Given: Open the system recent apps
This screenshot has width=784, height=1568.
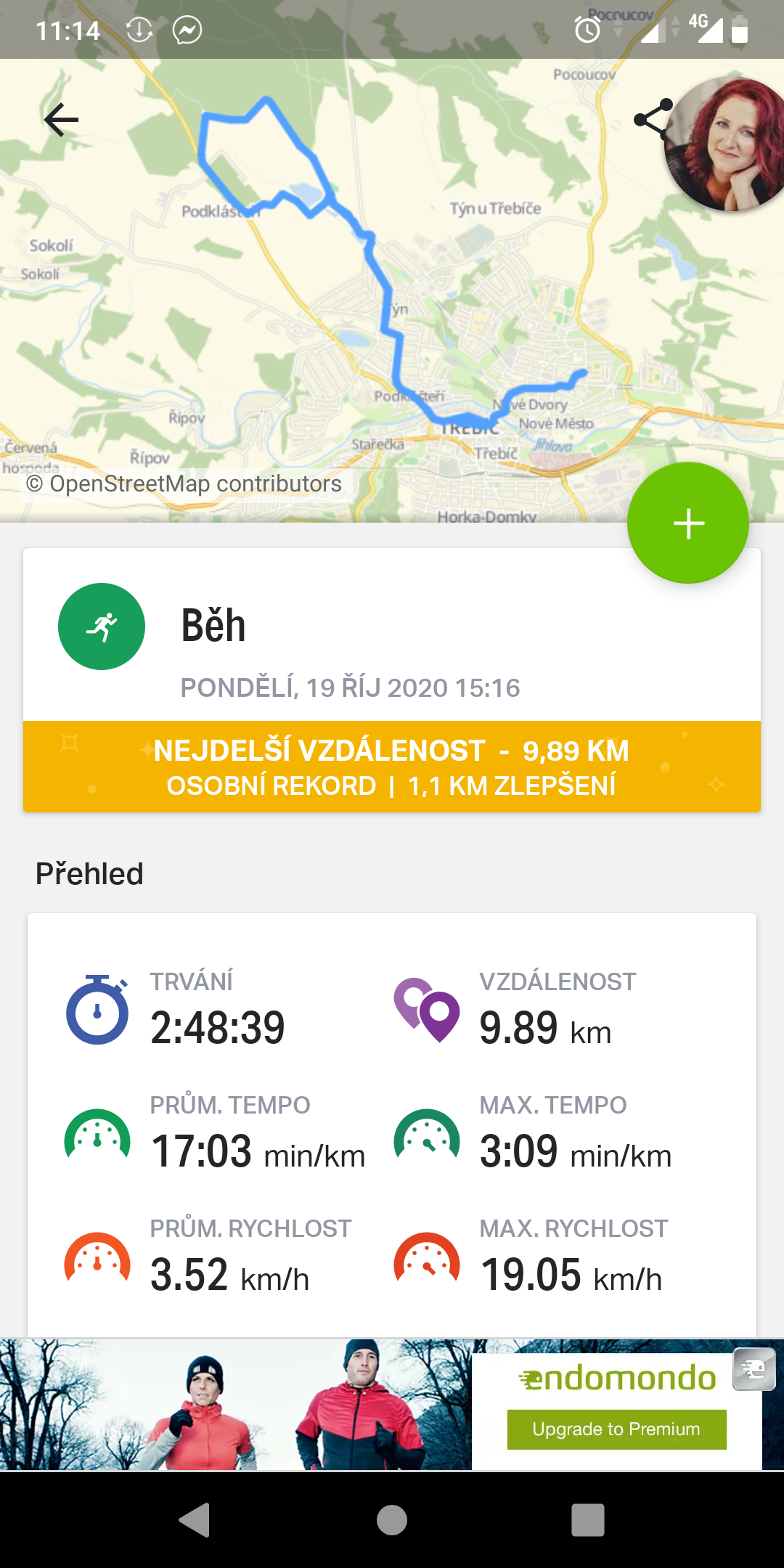Looking at the screenshot, I should click(x=588, y=1519).
